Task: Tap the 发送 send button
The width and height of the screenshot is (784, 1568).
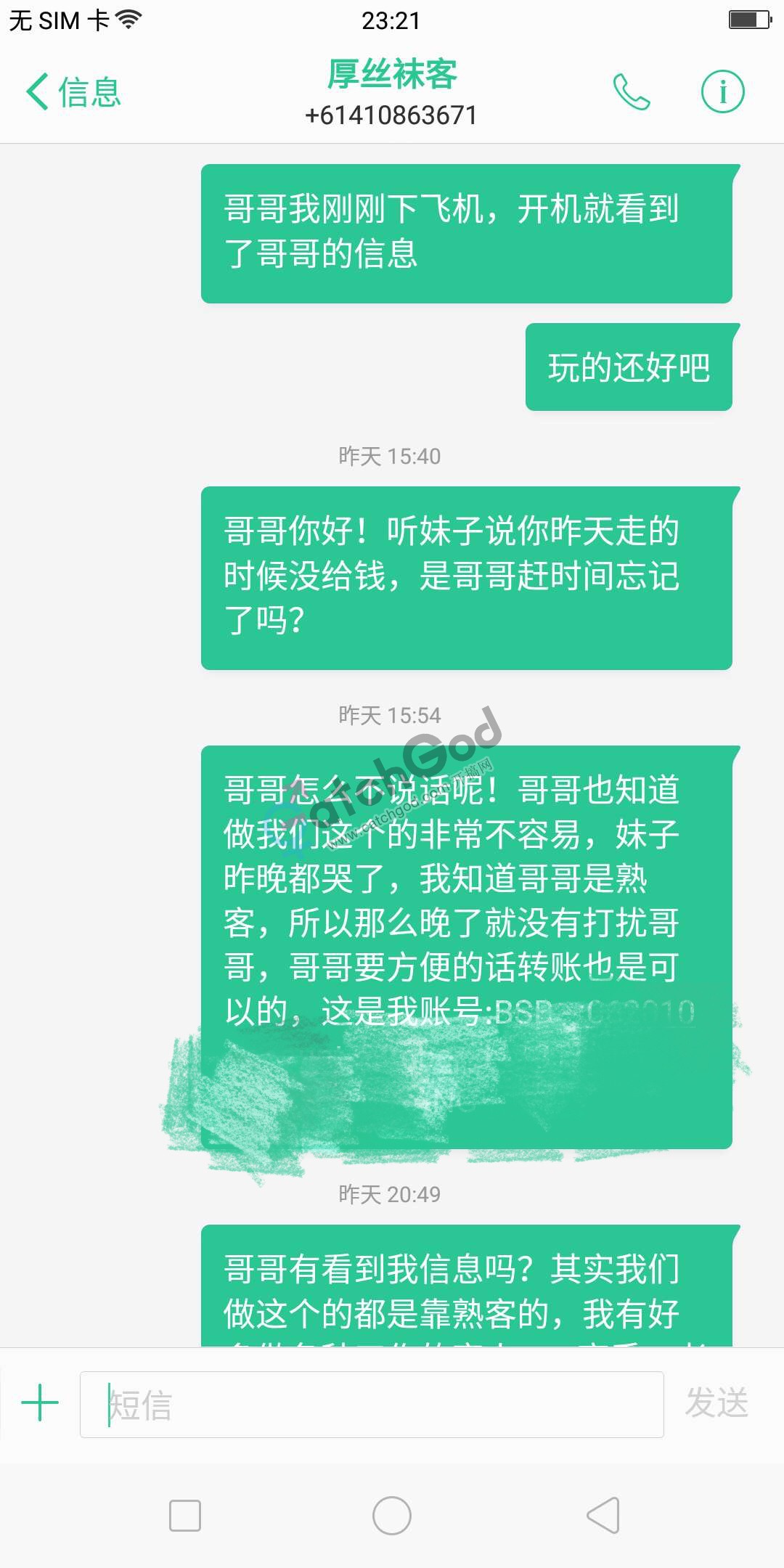Action: click(x=716, y=1403)
